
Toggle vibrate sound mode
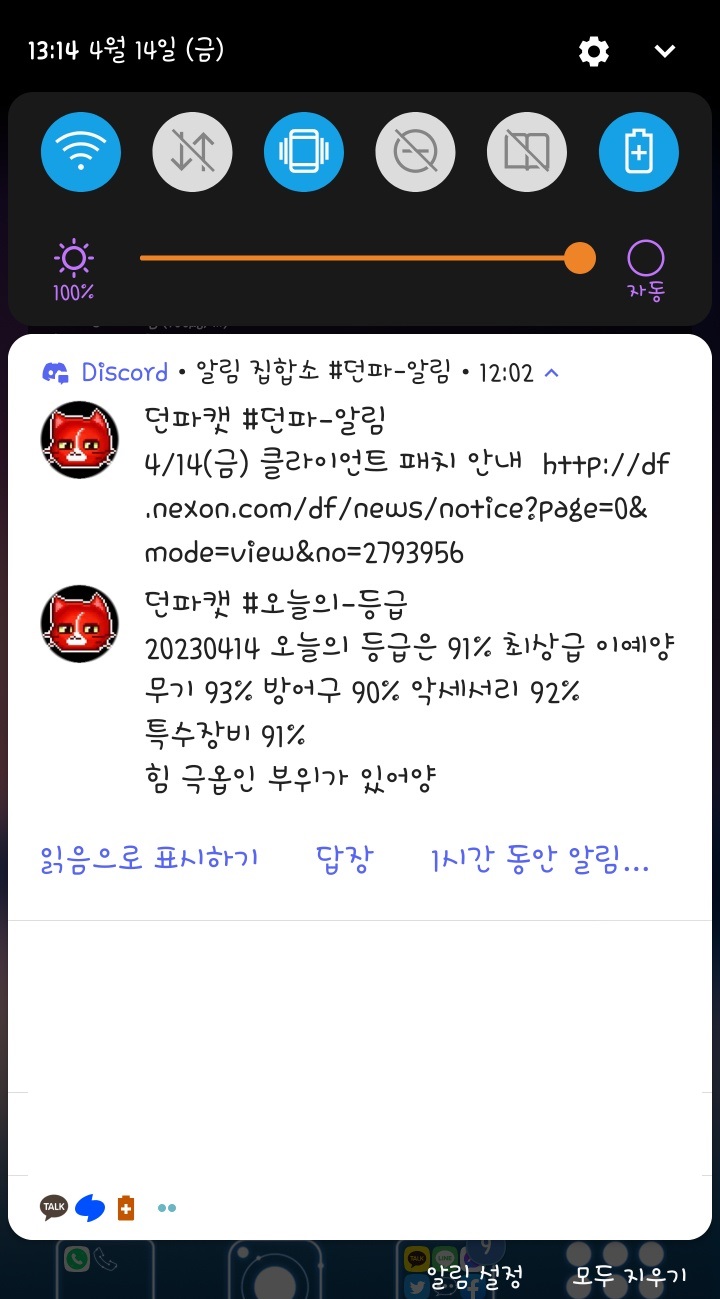[x=304, y=153]
